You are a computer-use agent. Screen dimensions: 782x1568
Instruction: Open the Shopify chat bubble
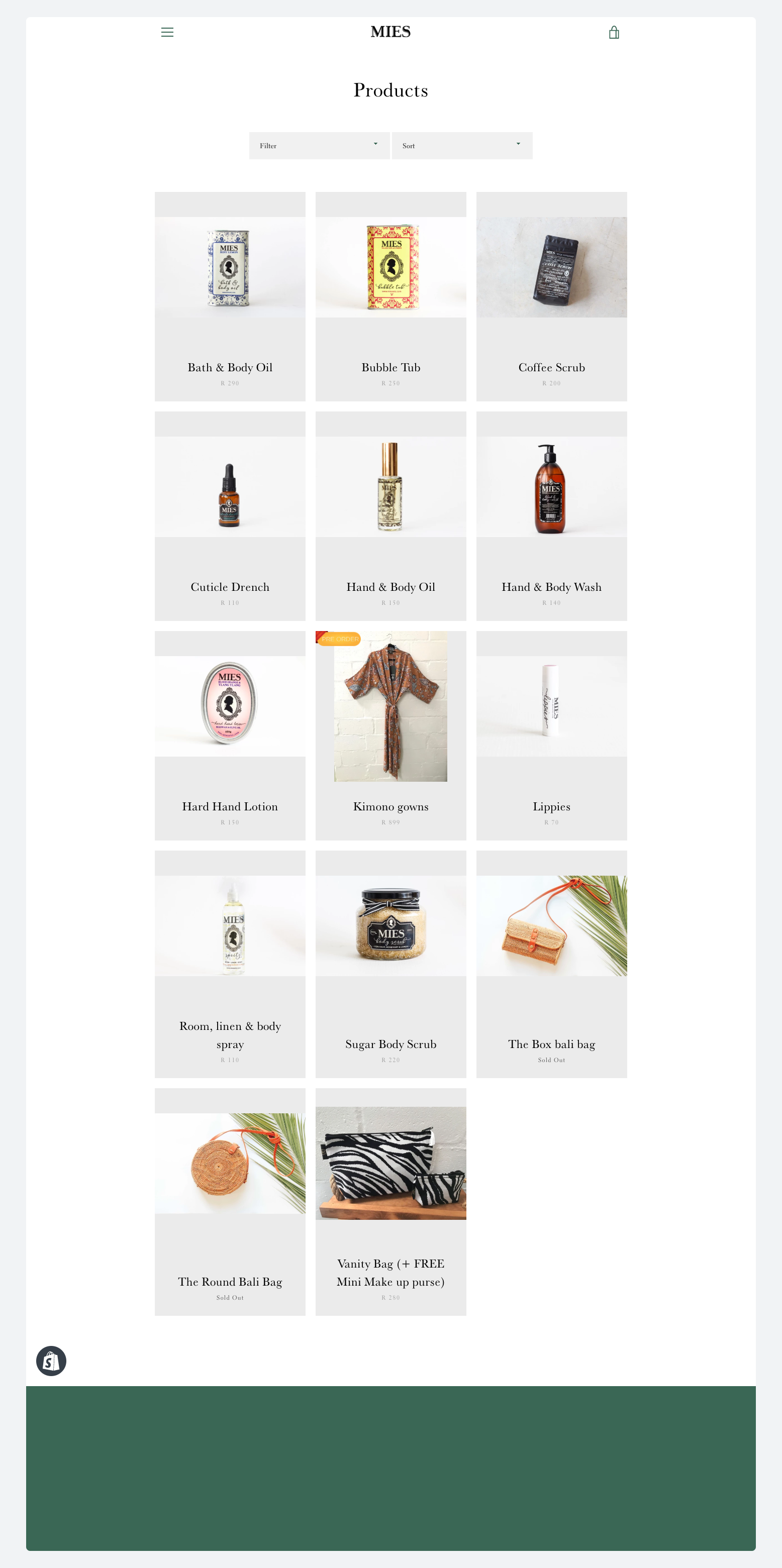pos(51,1361)
